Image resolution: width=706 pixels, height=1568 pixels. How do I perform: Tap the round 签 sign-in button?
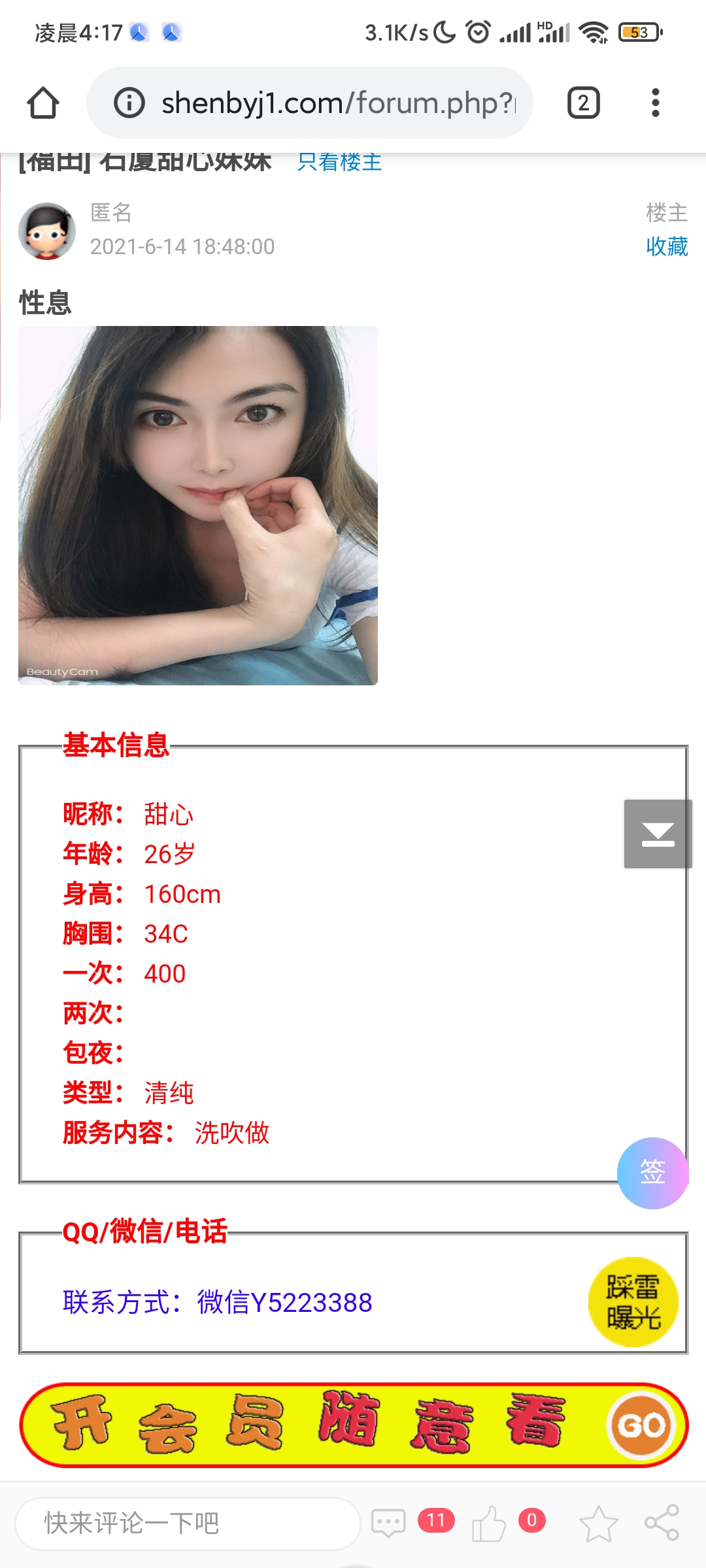pos(652,1173)
